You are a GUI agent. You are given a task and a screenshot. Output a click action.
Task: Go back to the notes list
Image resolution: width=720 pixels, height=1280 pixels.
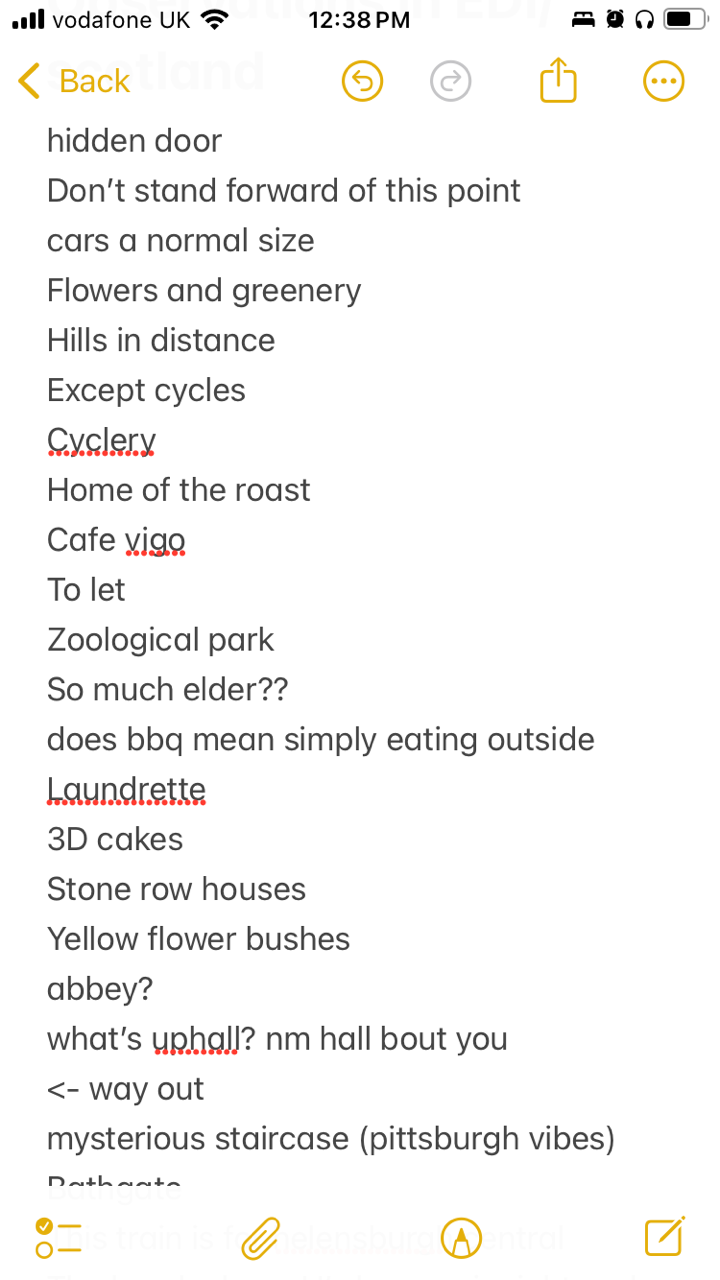[x=75, y=81]
